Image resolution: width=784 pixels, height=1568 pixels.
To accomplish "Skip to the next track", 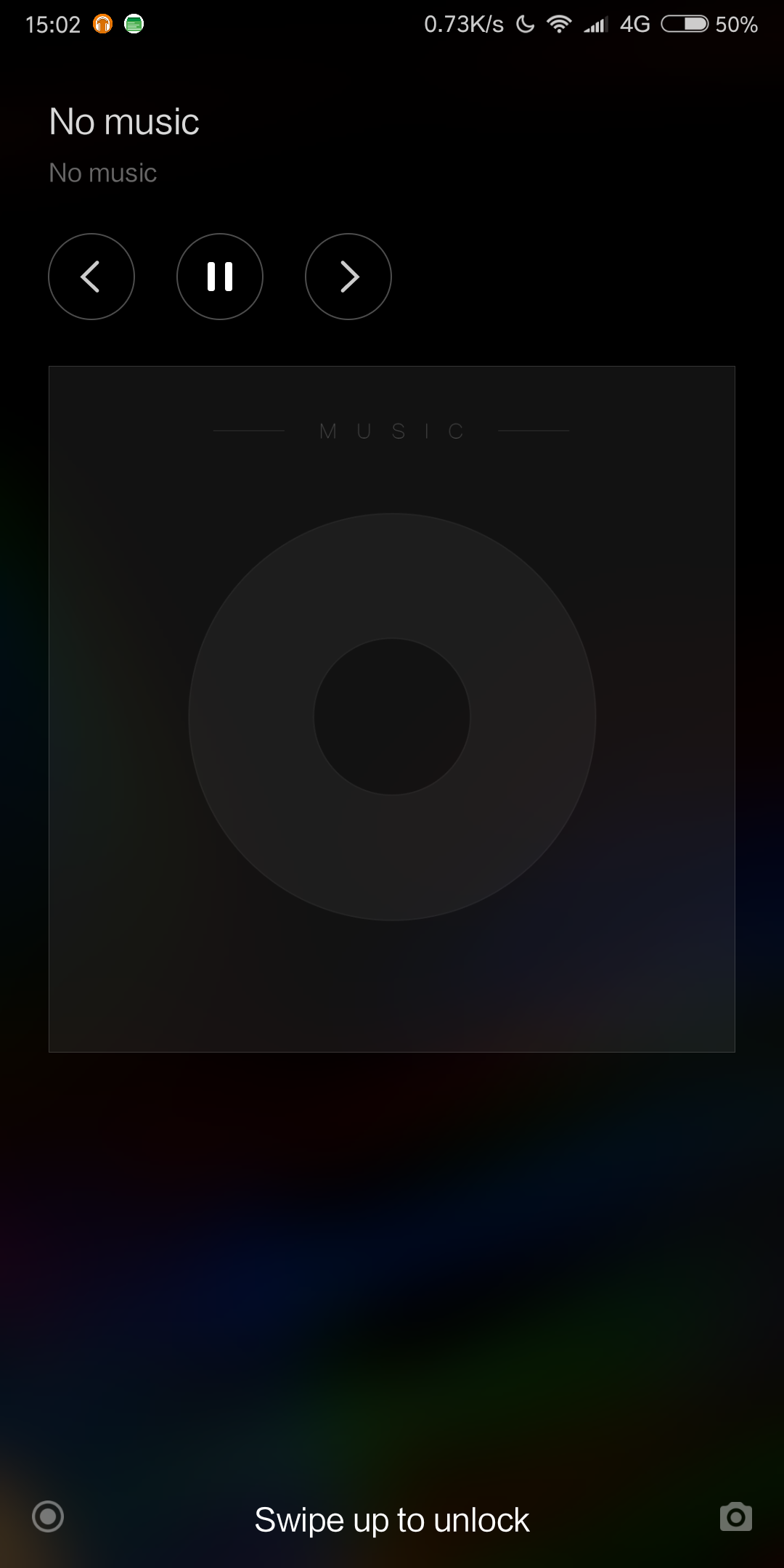I will click(x=348, y=277).
